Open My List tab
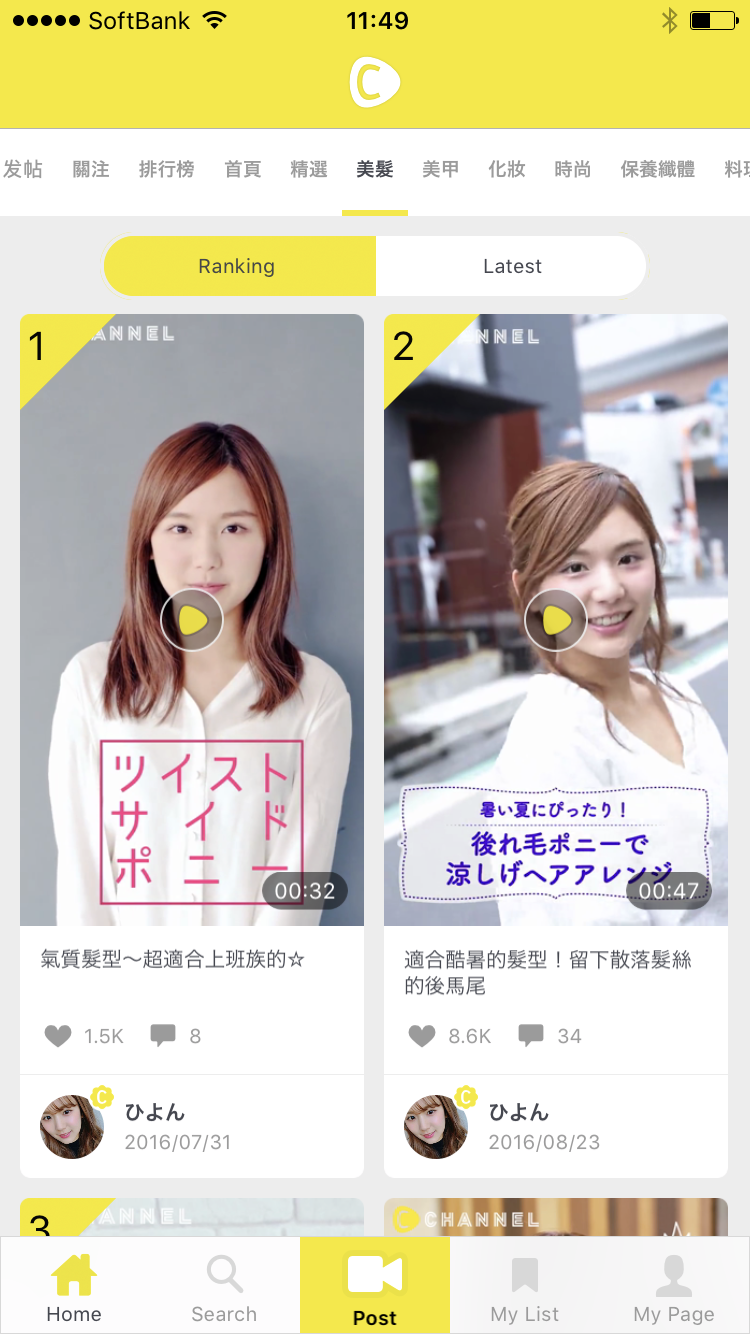750x1334 pixels. tap(525, 1289)
